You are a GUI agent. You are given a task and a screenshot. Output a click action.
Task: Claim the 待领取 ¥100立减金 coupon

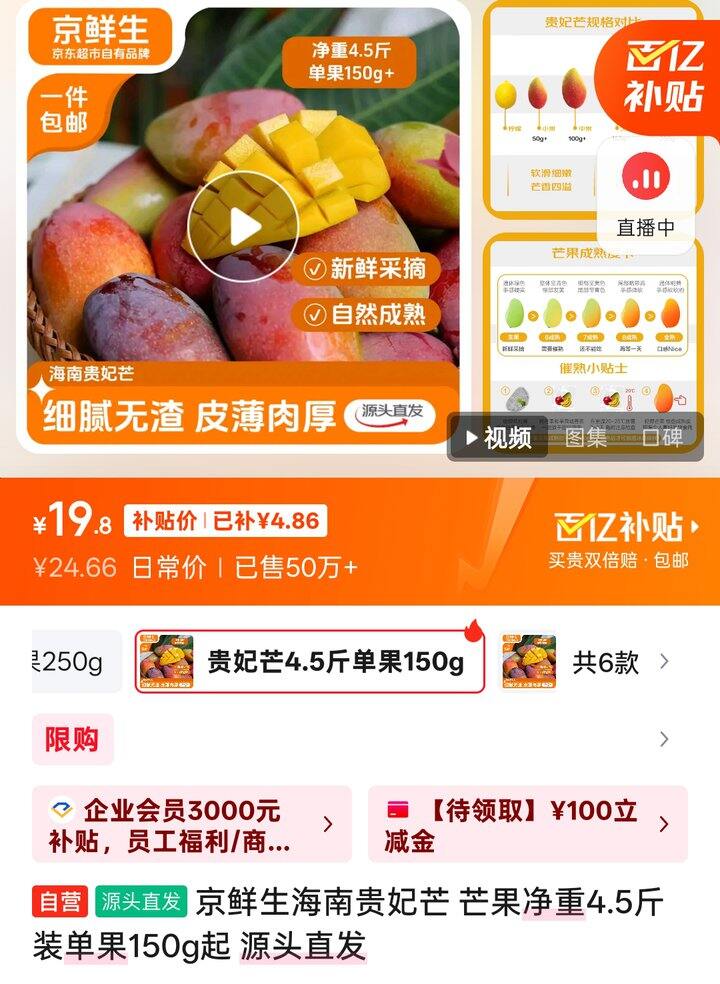tap(527, 824)
